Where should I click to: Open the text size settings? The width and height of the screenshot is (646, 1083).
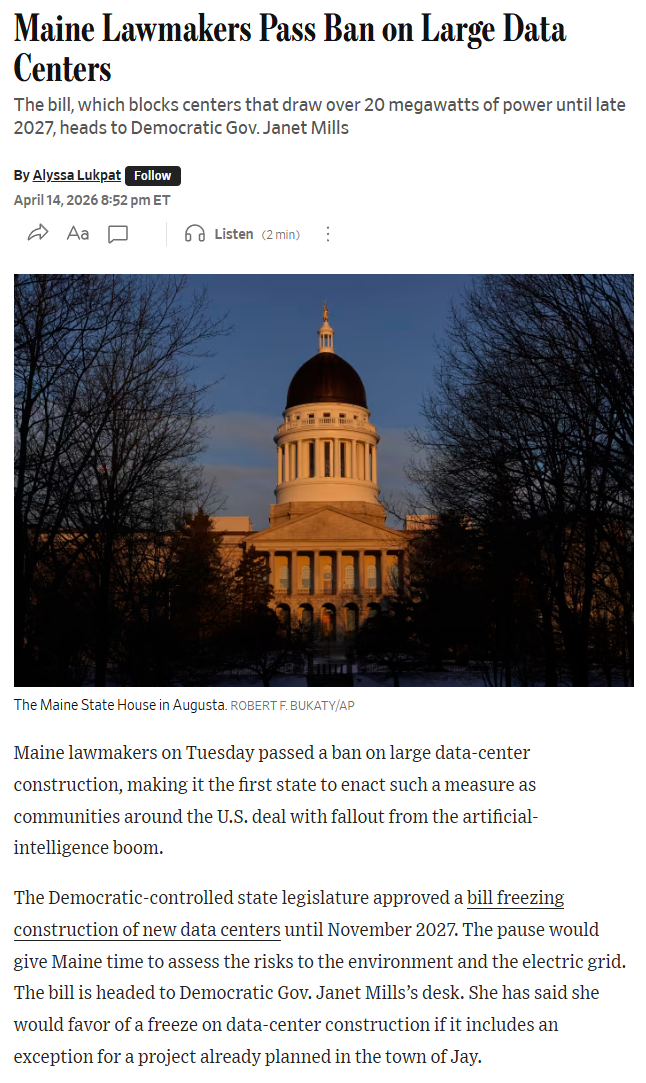pyautogui.click(x=78, y=234)
